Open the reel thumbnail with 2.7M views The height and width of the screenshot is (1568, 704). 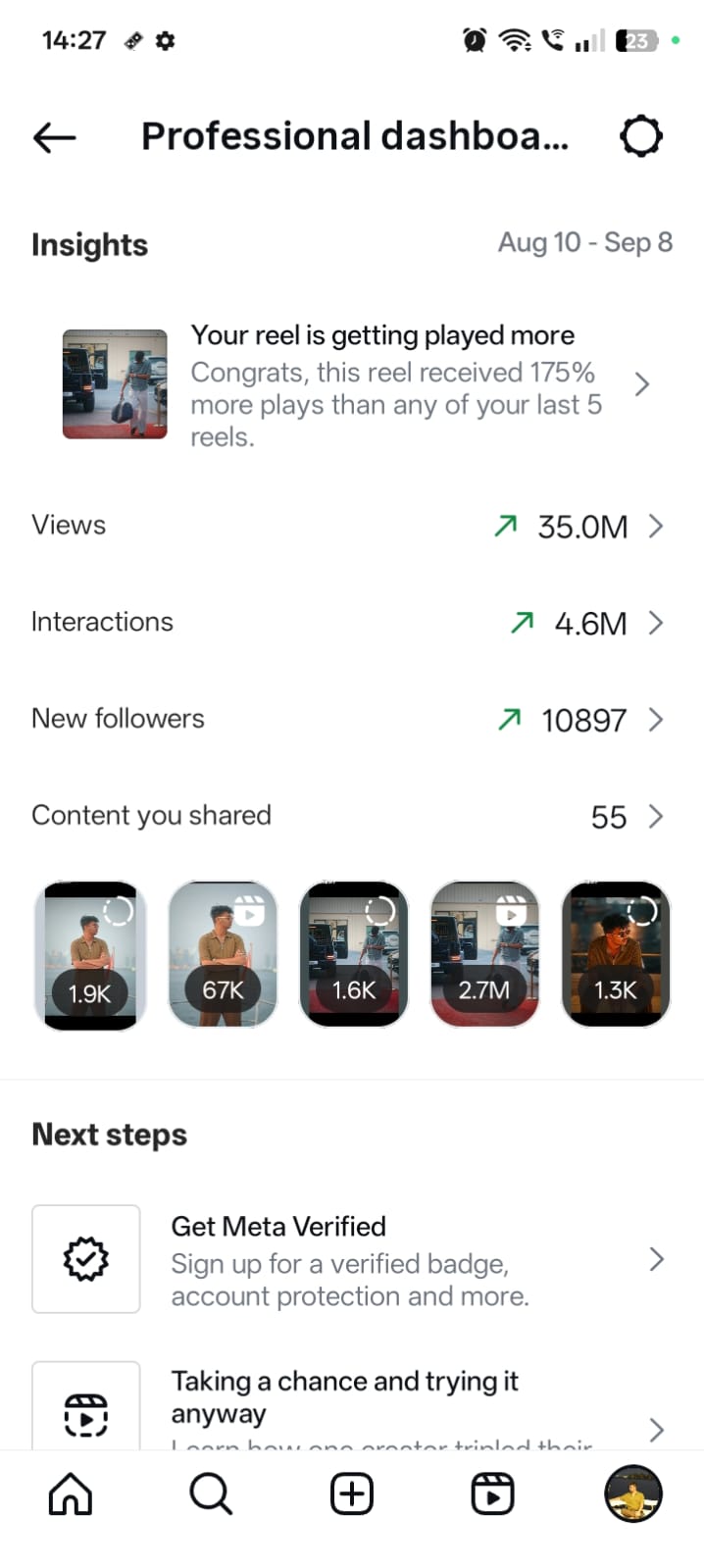point(484,954)
